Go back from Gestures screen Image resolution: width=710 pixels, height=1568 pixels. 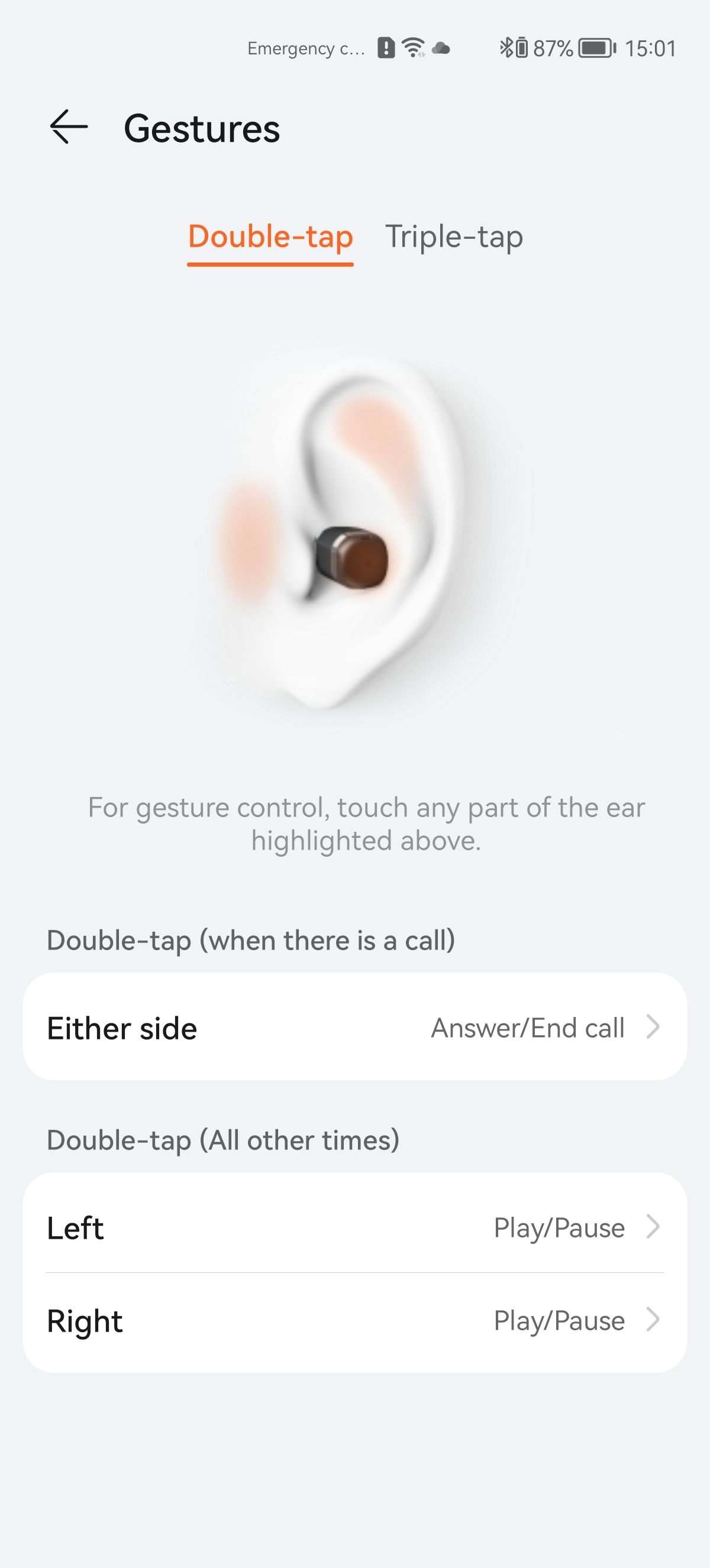click(x=68, y=127)
